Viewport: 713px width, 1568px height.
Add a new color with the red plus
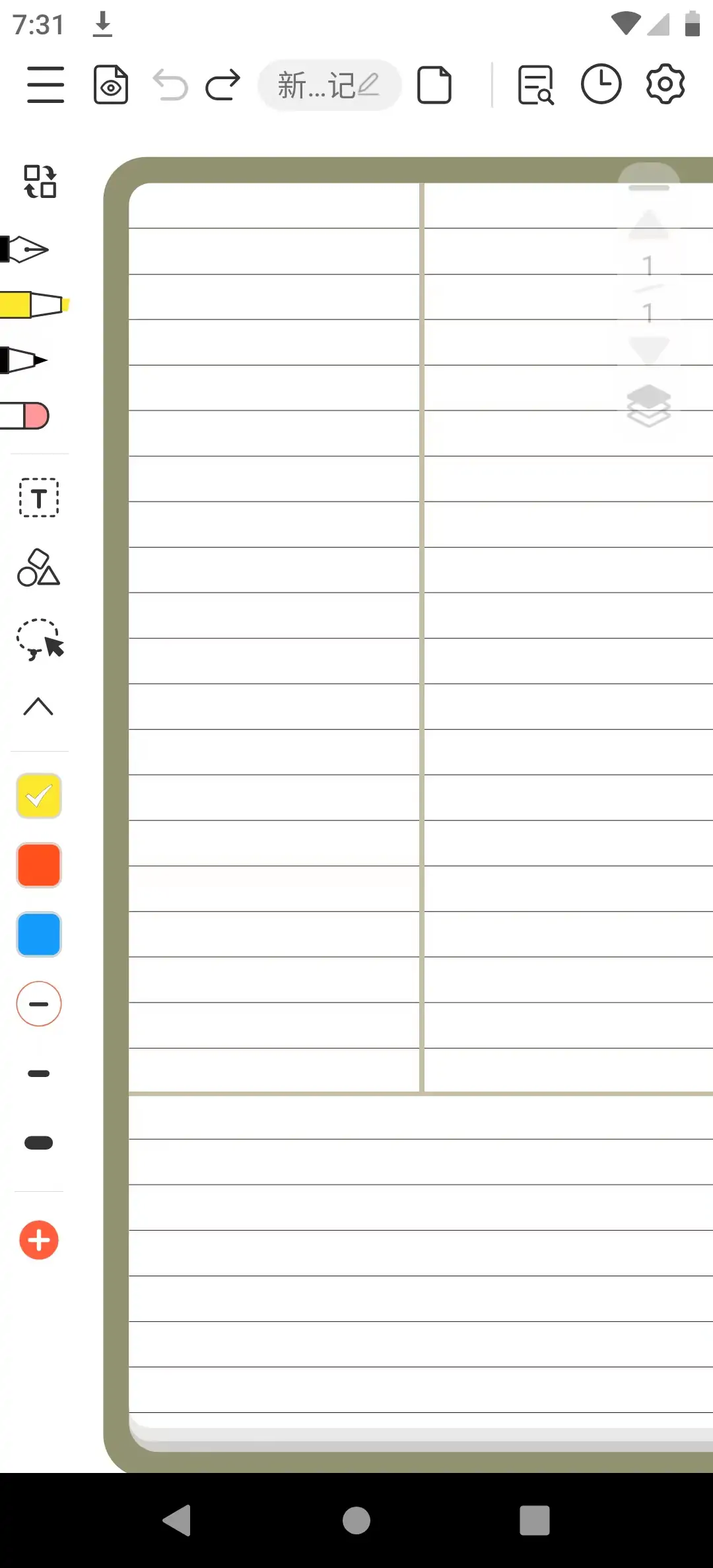(39, 1240)
